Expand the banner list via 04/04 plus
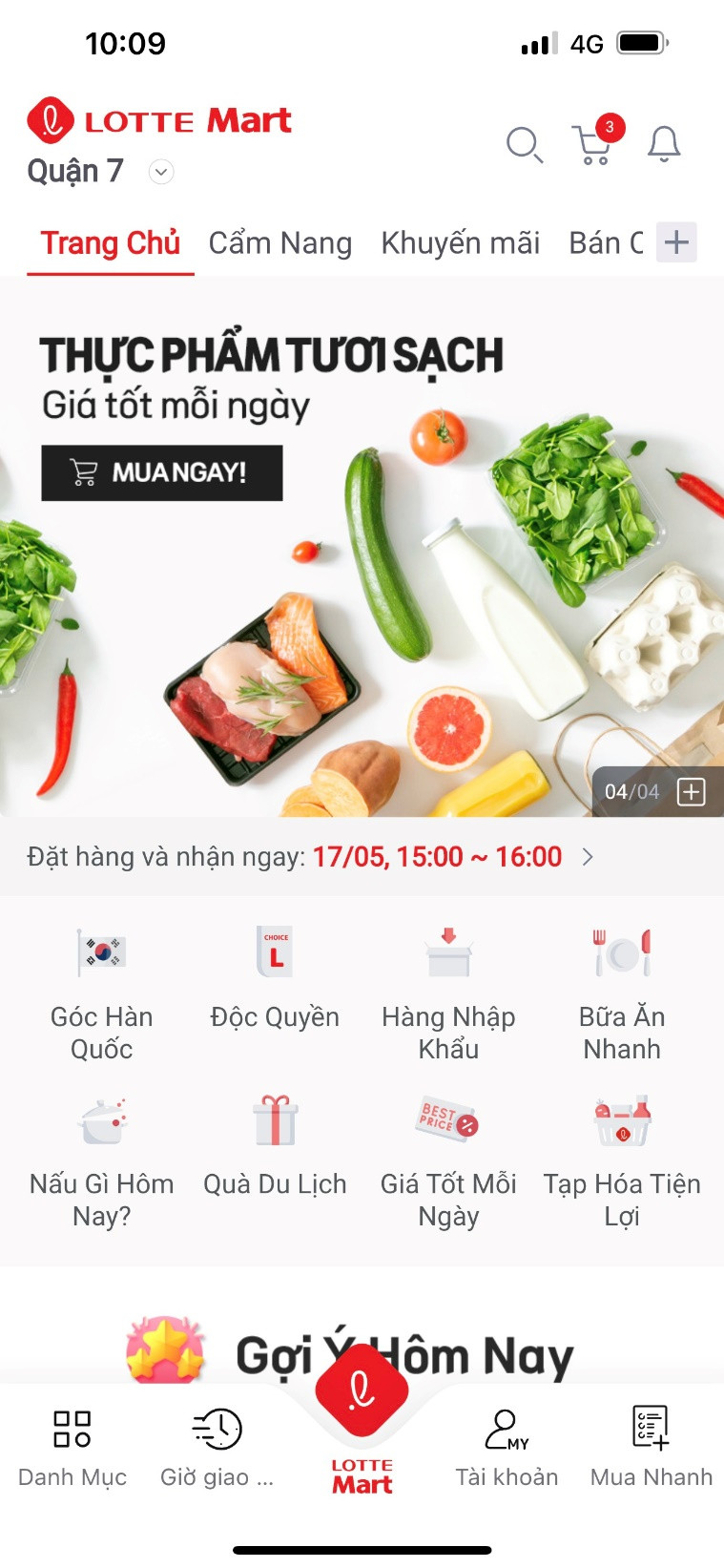The height and width of the screenshot is (1568, 724). (691, 791)
